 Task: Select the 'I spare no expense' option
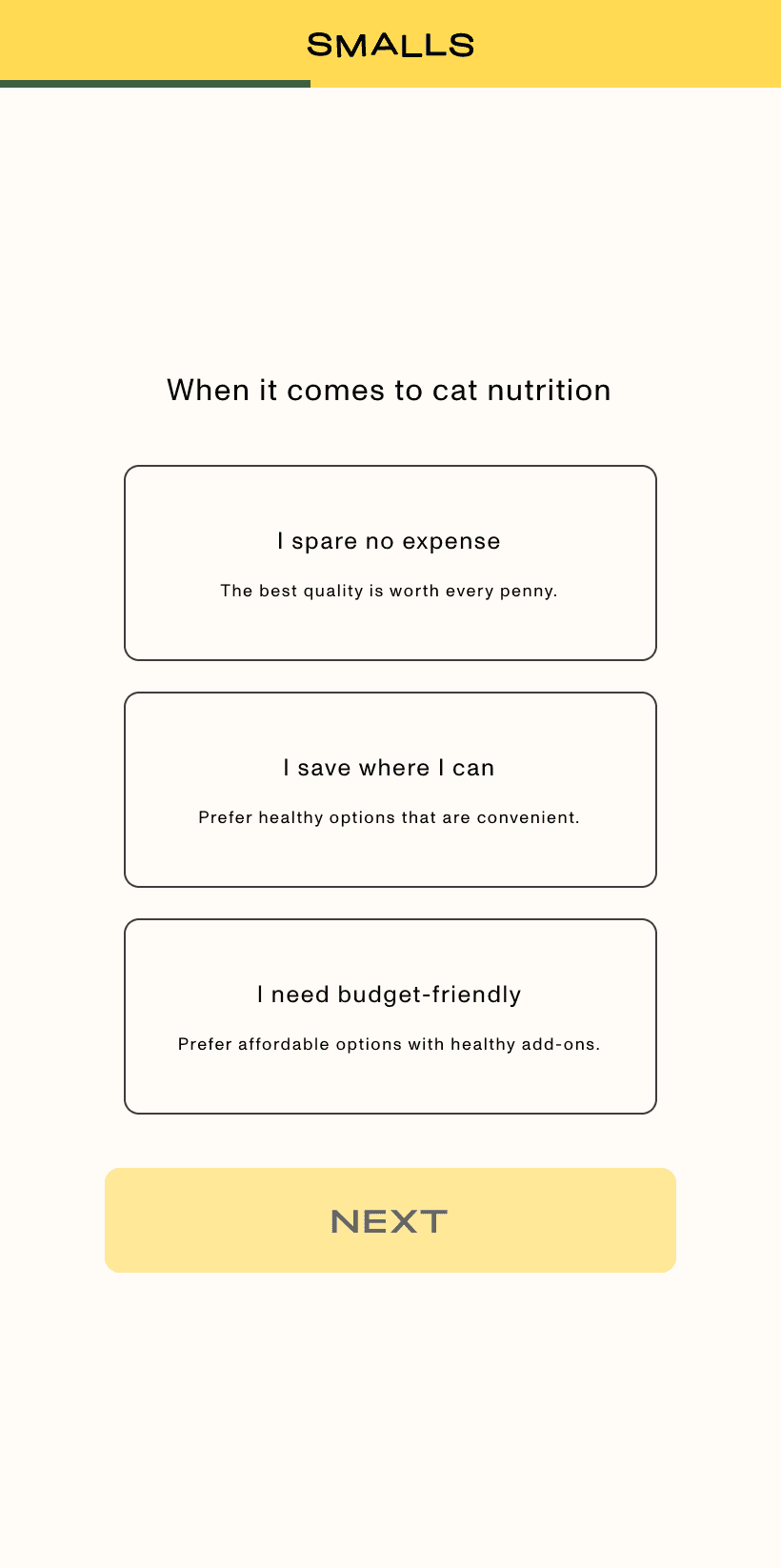coord(390,563)
